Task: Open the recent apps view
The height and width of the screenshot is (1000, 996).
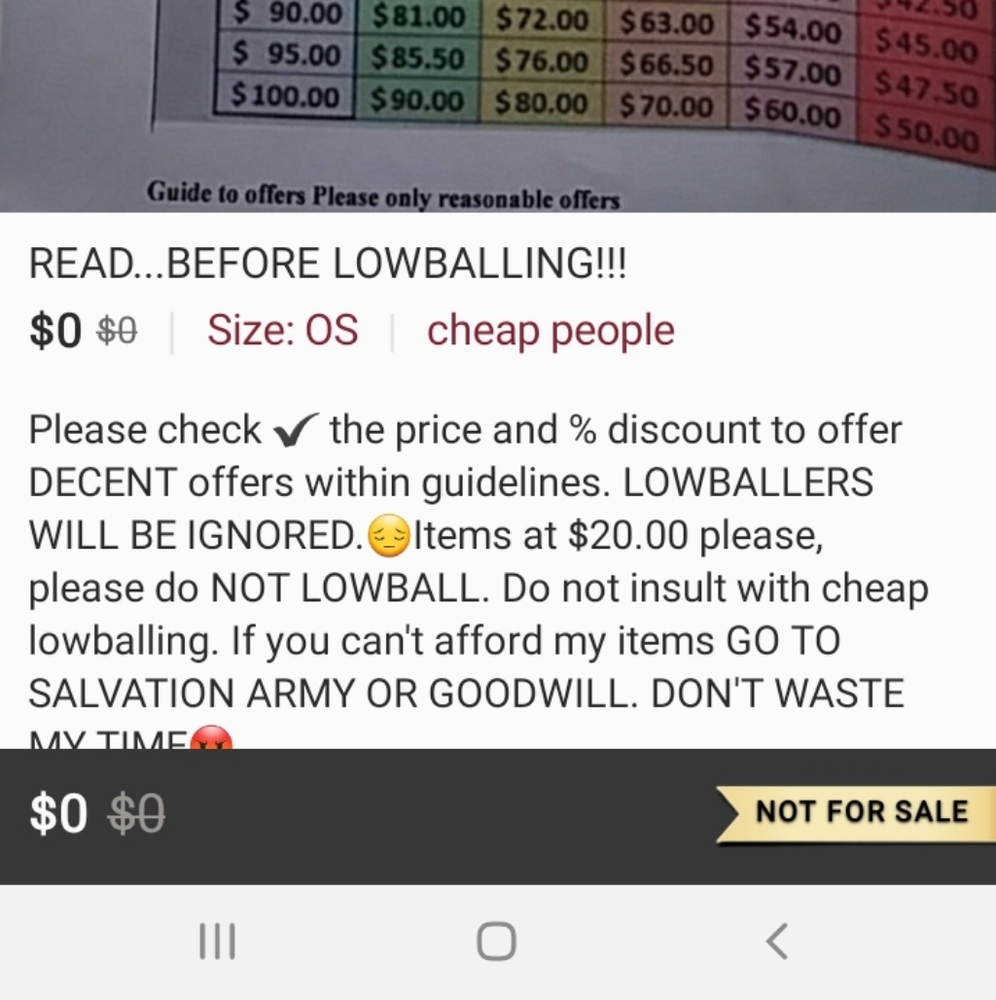Action: coord(217,941)
